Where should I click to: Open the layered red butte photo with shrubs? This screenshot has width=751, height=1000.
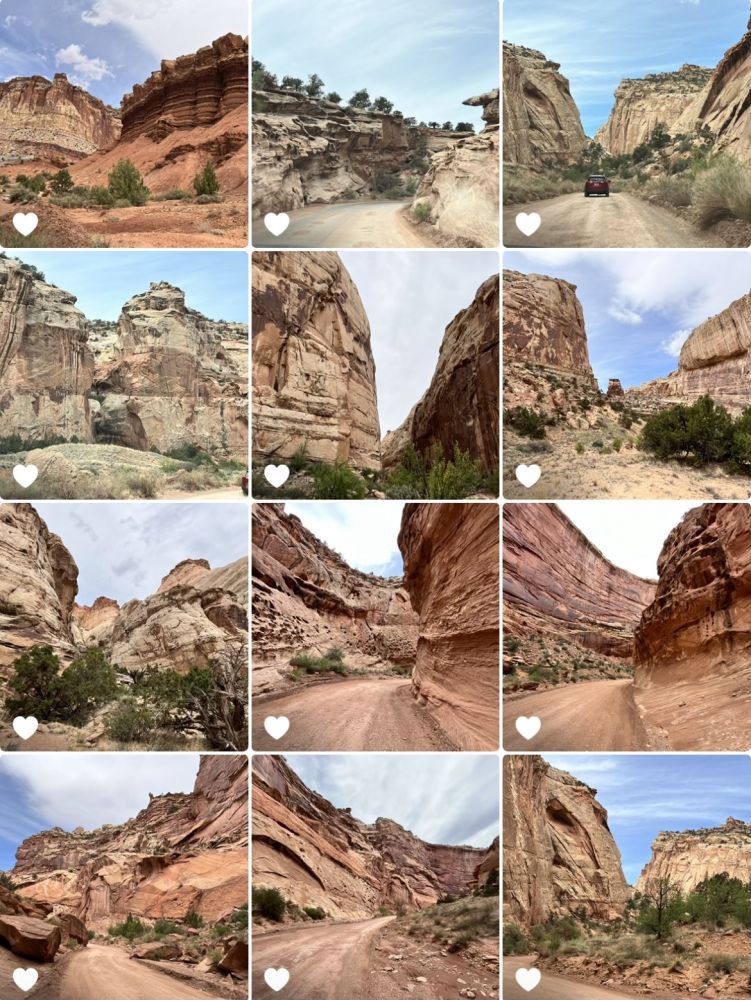coord(124,124)
